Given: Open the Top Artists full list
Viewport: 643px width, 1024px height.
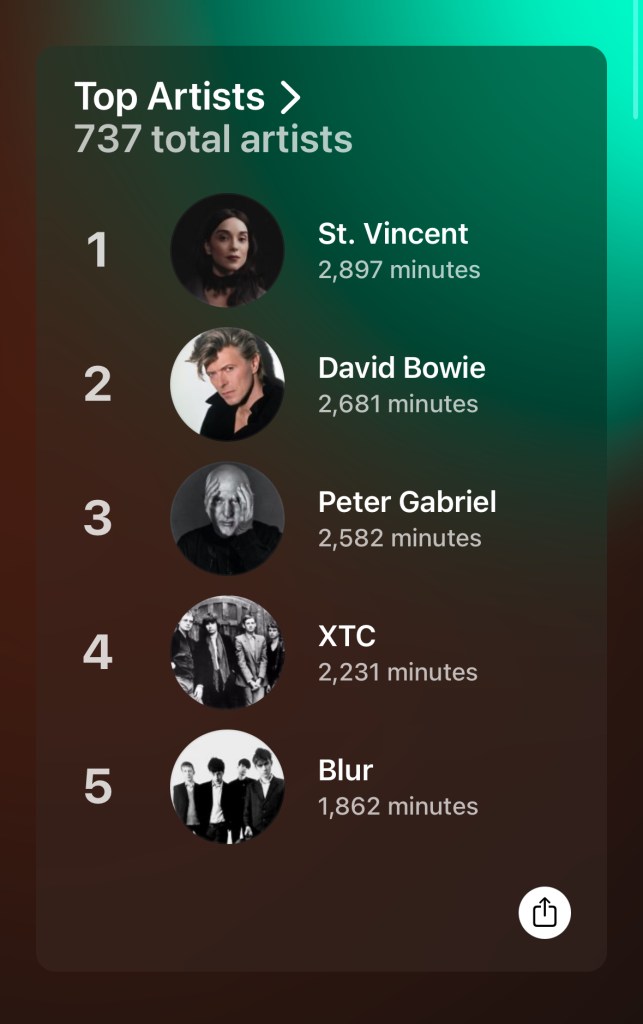Looking at the screenshot, I should click(188, 97).
